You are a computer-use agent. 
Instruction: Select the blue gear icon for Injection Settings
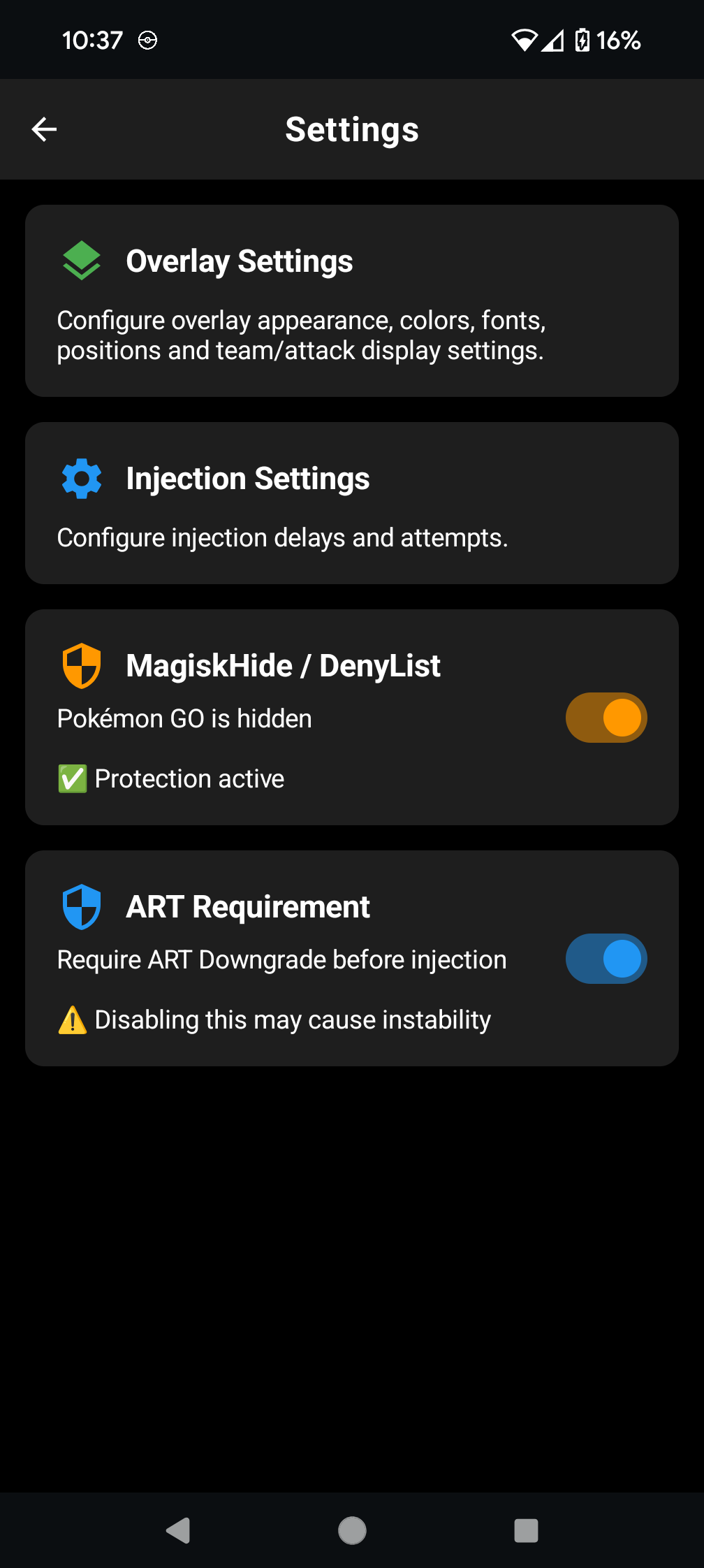point(81,479)
